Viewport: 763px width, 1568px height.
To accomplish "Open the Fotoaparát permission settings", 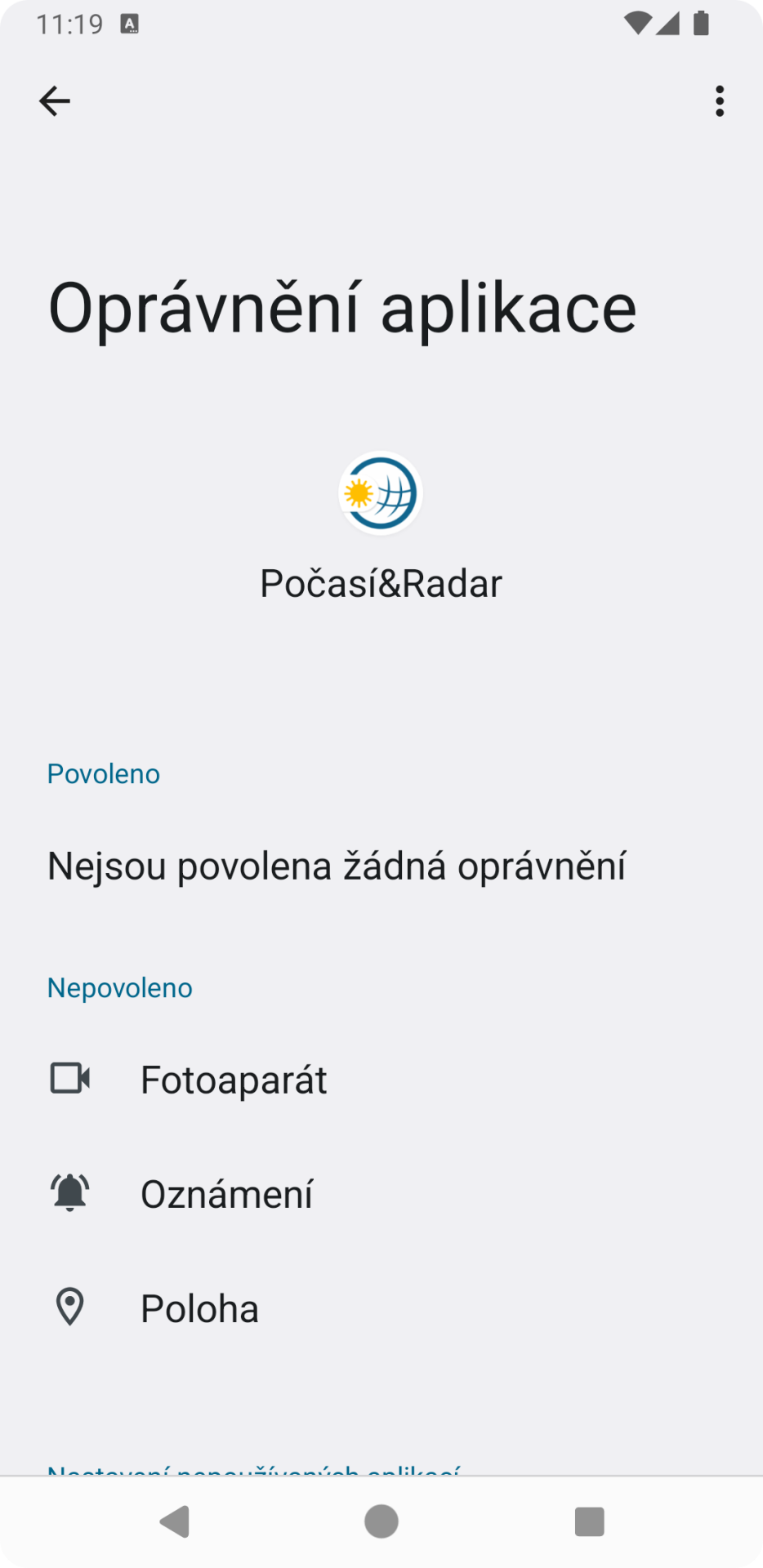I will (234, 1078).
